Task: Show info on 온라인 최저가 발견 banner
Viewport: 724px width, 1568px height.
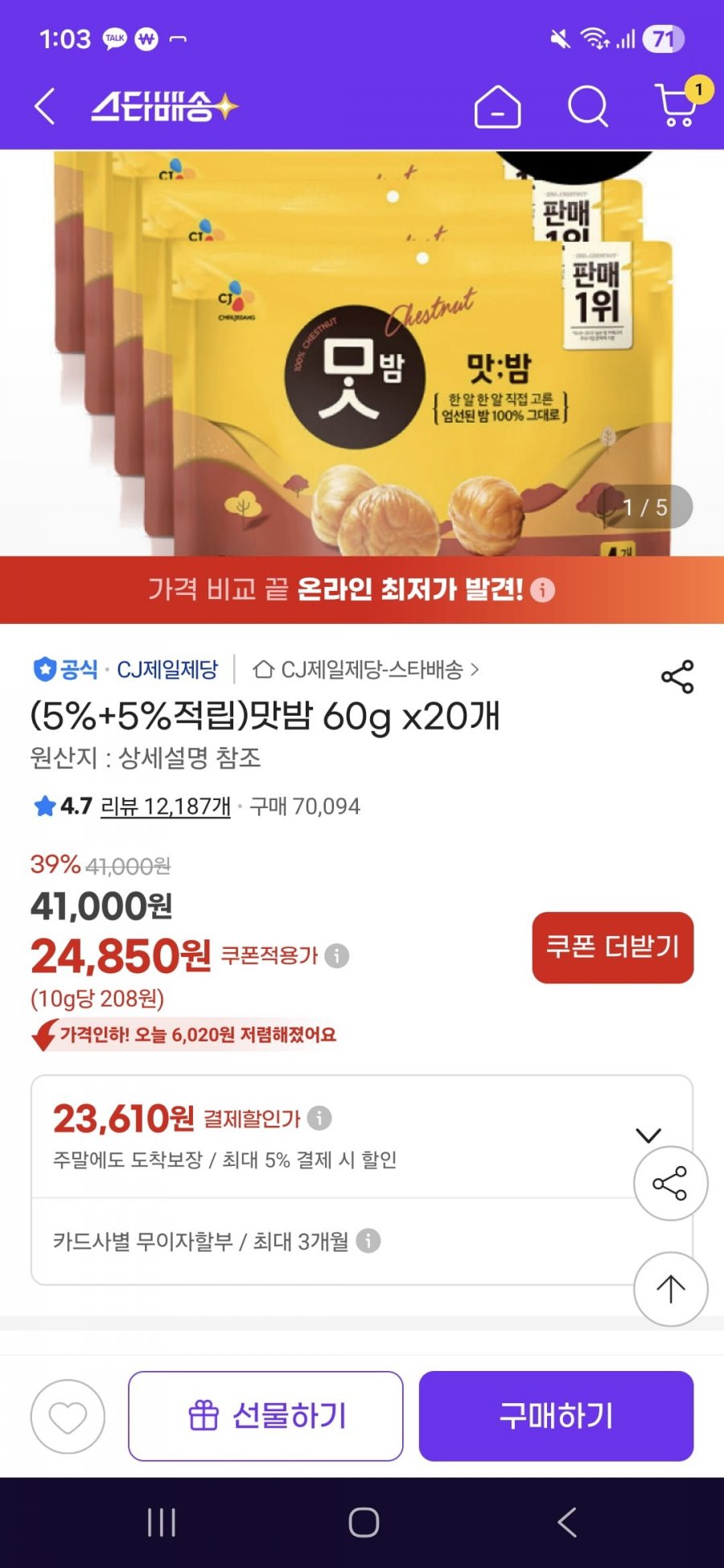Action: pos(543,591)
